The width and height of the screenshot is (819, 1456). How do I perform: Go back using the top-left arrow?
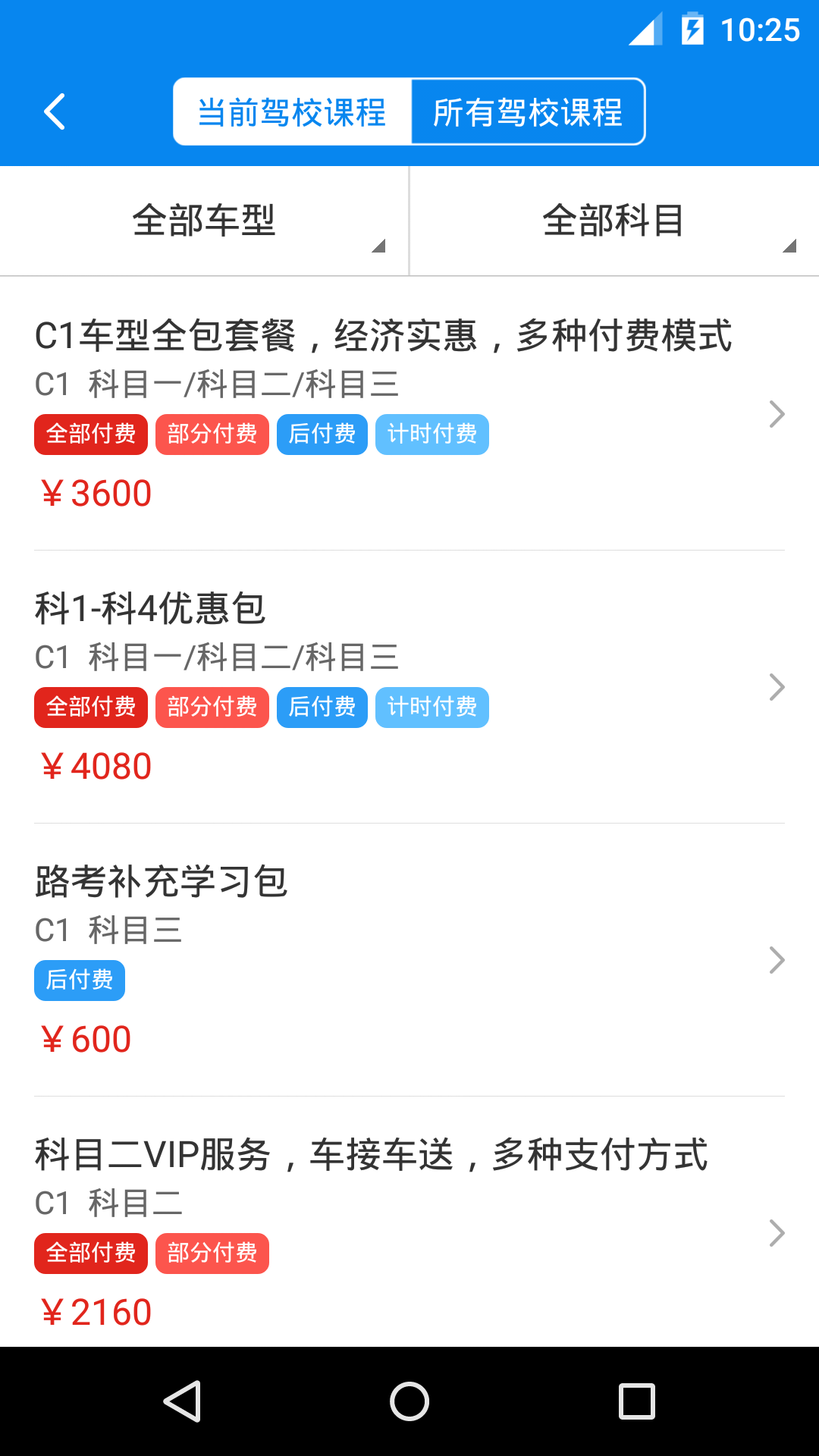coord(55,112)
